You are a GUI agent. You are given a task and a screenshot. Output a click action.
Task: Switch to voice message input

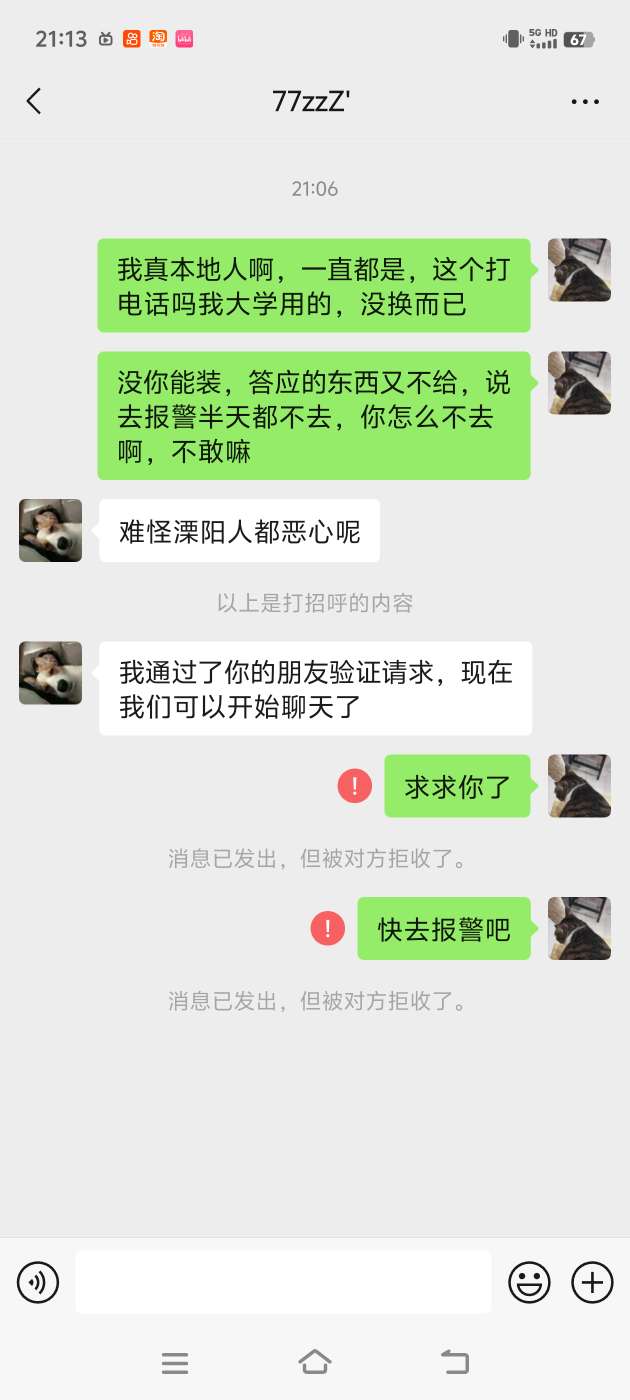click(x=38, y=1281)
